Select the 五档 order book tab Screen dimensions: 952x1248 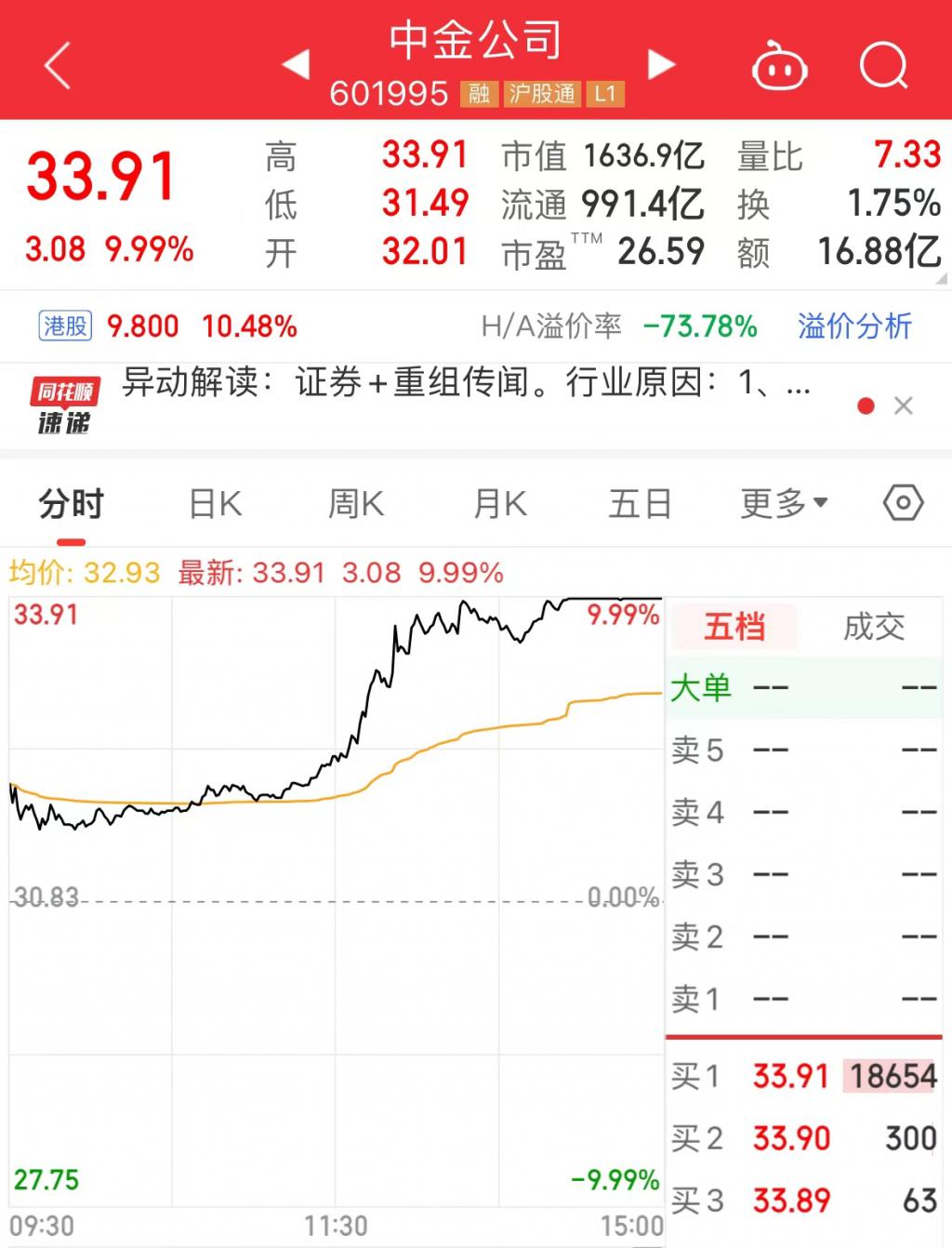click(734, 627)
